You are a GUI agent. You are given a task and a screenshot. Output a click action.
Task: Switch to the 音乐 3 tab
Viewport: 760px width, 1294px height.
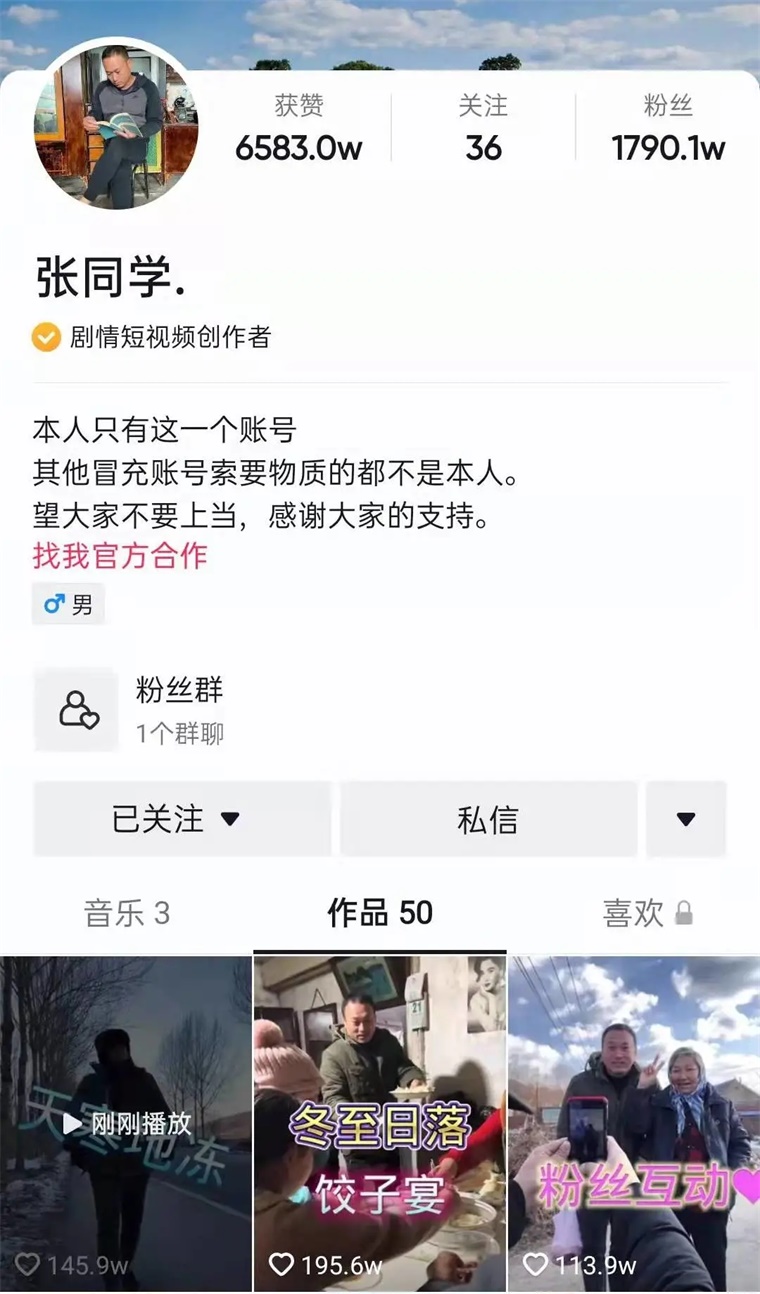pos(126,912)
